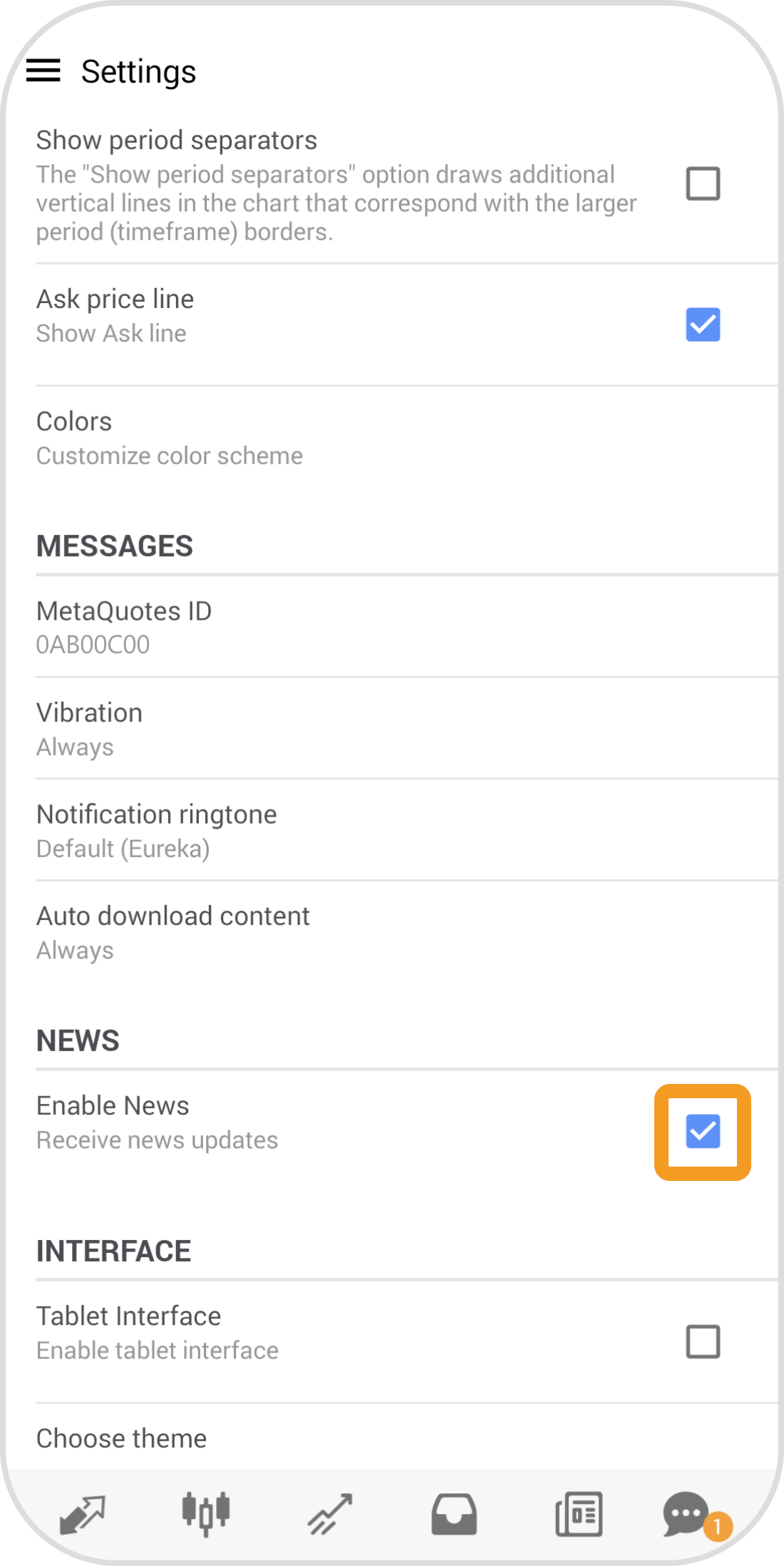Switch to the trade trend-arrow tab

(330, 1514)
